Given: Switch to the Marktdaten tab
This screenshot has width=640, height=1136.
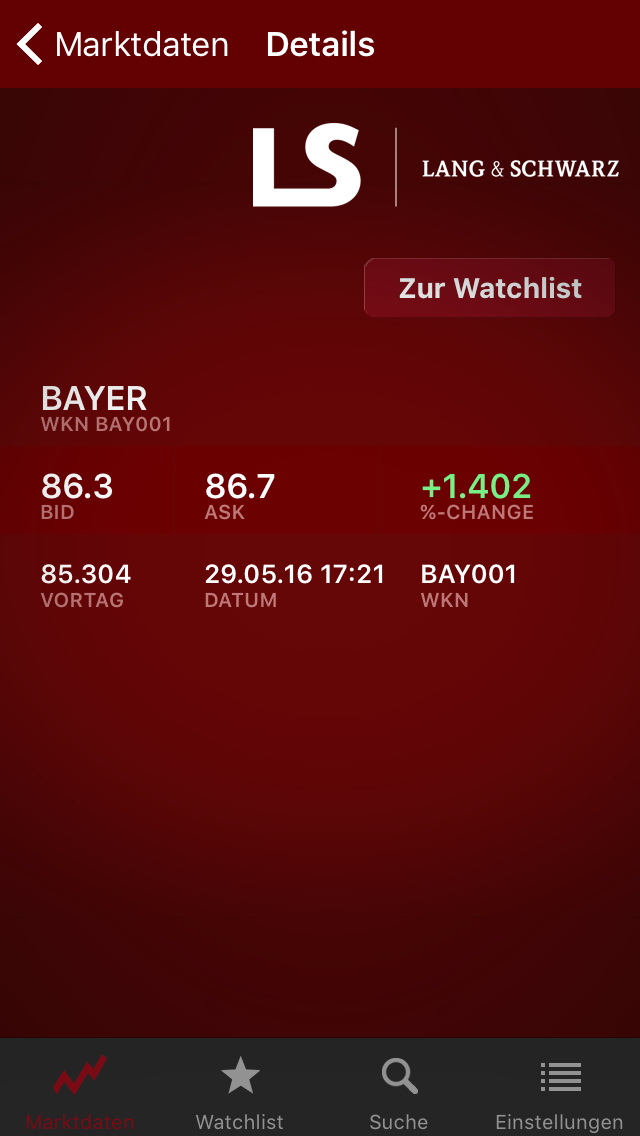Looking at the screenshot, I should coord(80,1090).
